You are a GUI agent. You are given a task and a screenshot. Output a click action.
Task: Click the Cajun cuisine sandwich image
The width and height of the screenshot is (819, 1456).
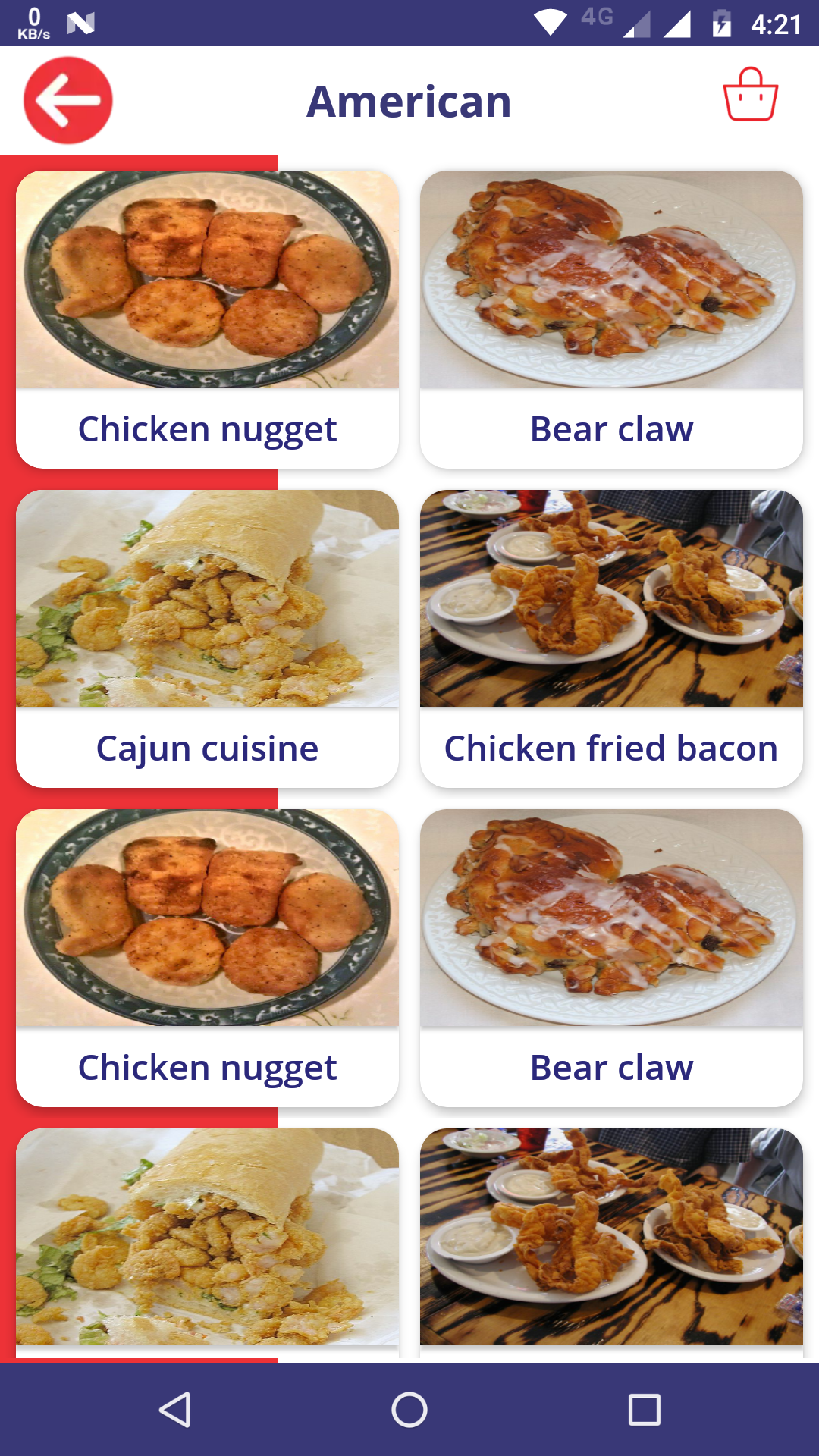tap(207, 599)
